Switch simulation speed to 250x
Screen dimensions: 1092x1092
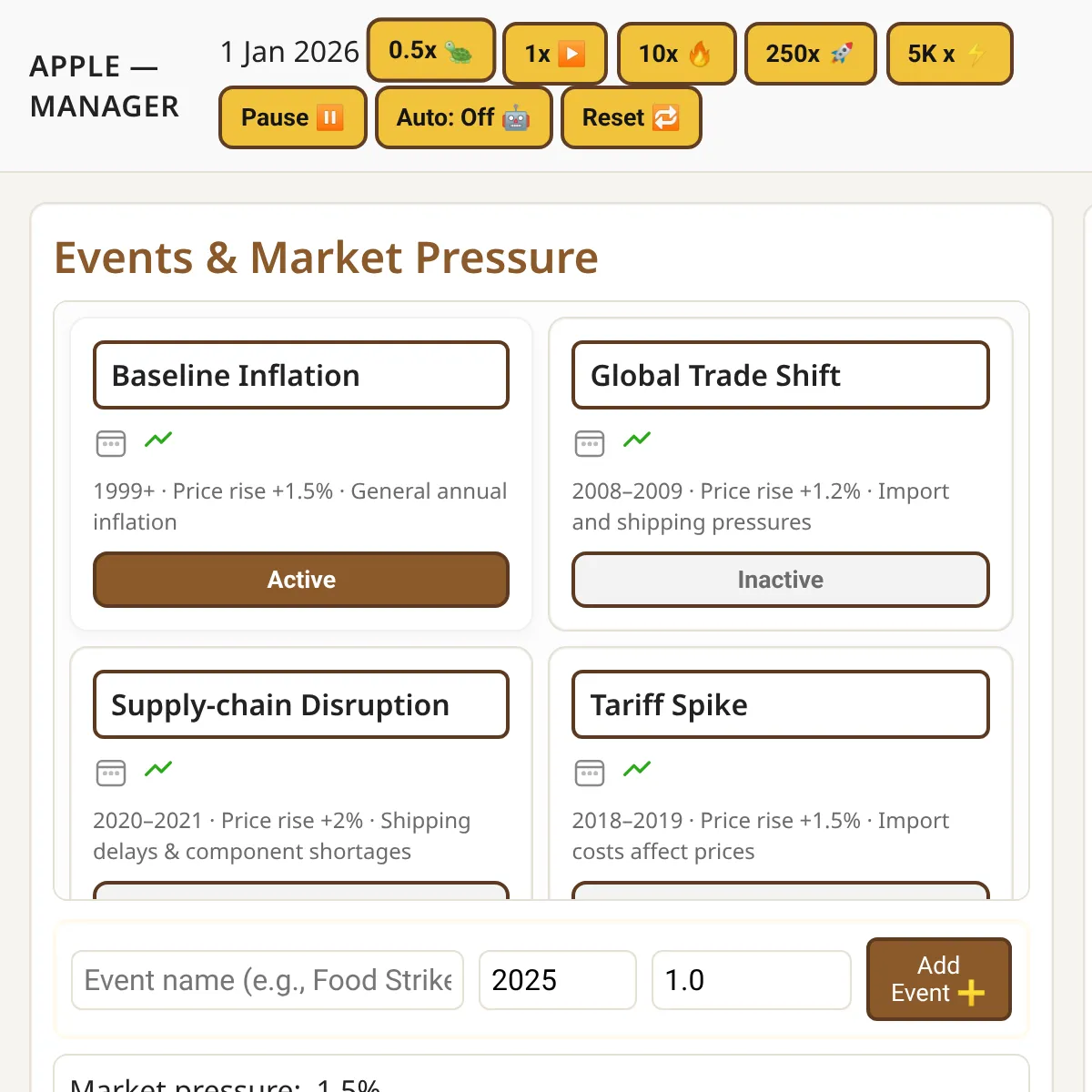pyautogui.click(x=810, y=54)
